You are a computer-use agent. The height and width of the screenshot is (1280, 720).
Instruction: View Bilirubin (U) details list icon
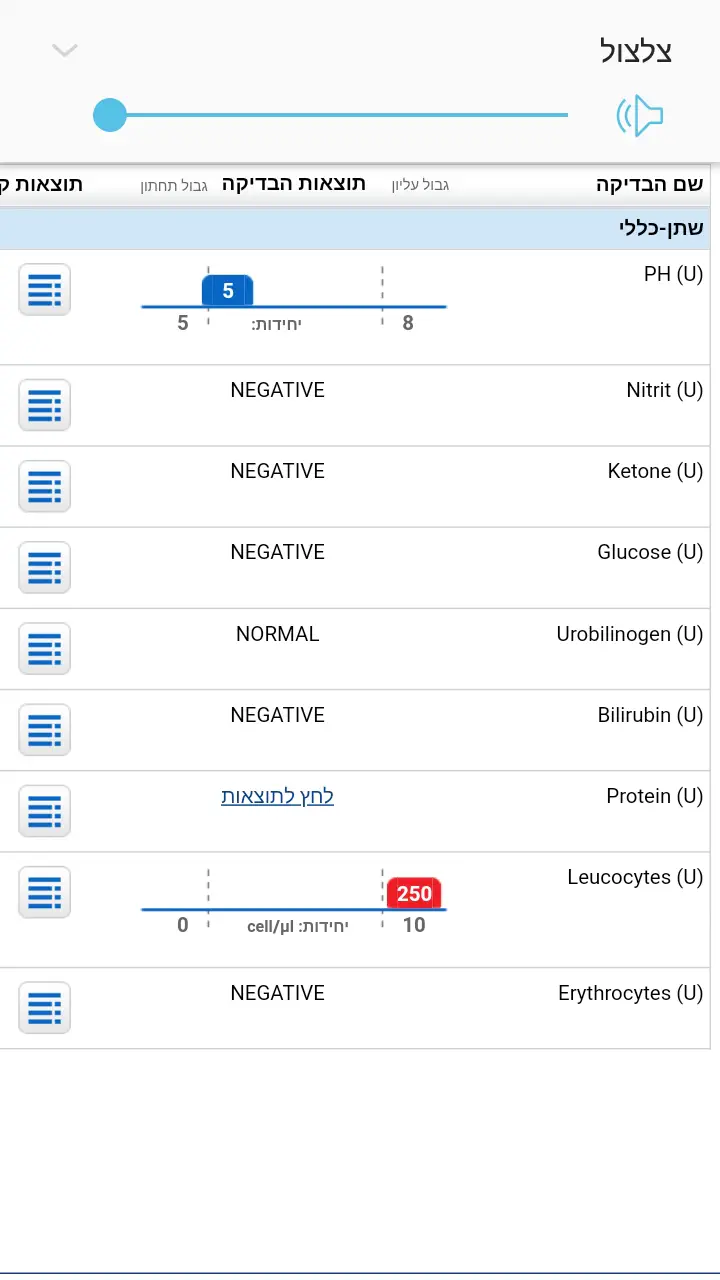tap(45, 729)
